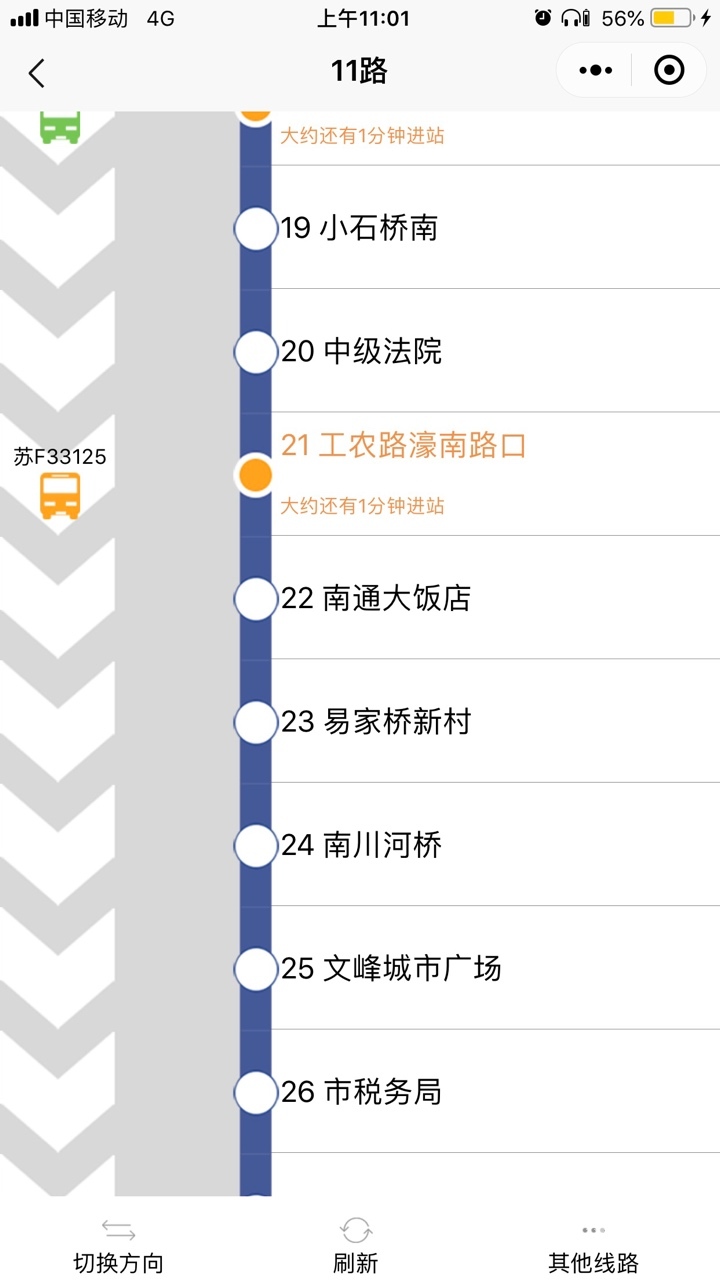
Task: Select stop 26 市税务局
Action: pos(362,1091)
